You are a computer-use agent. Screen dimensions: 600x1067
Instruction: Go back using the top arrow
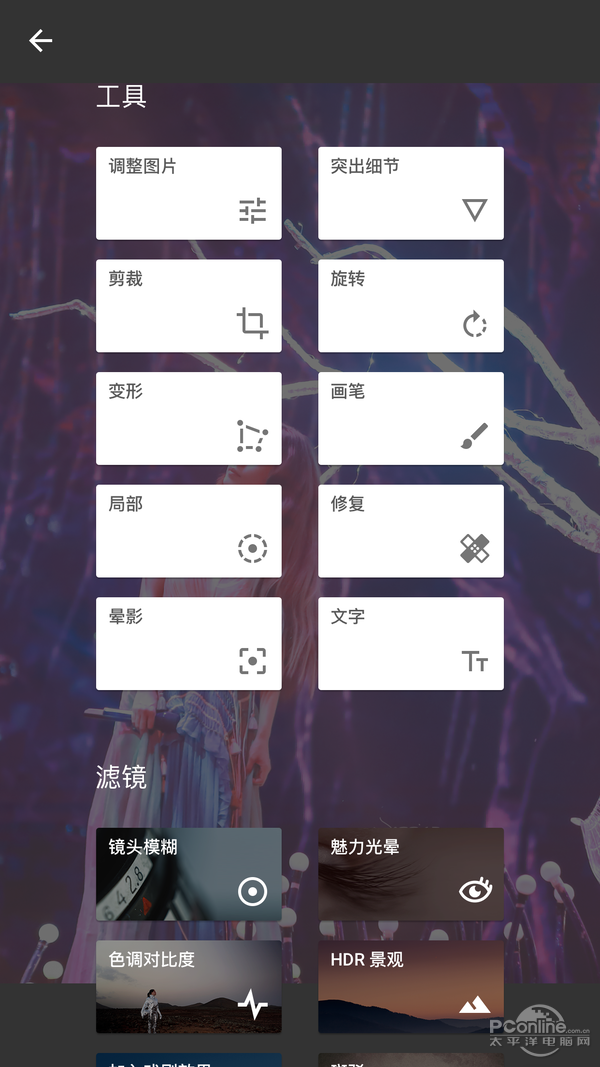[40, 41]
